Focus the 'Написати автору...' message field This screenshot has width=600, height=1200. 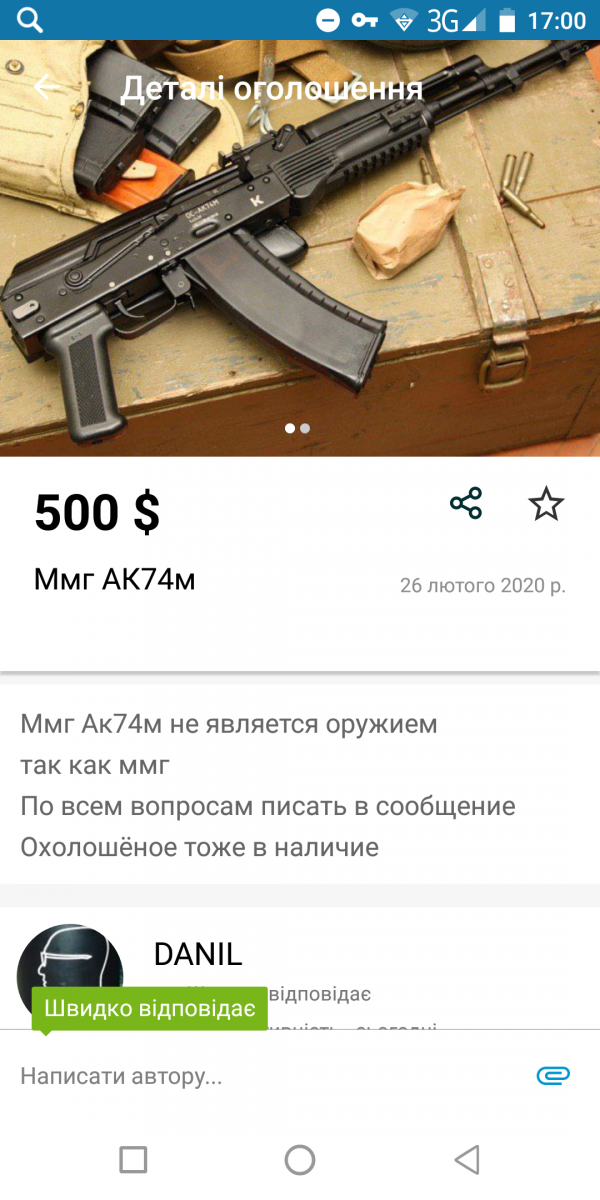click(270, 1076)
